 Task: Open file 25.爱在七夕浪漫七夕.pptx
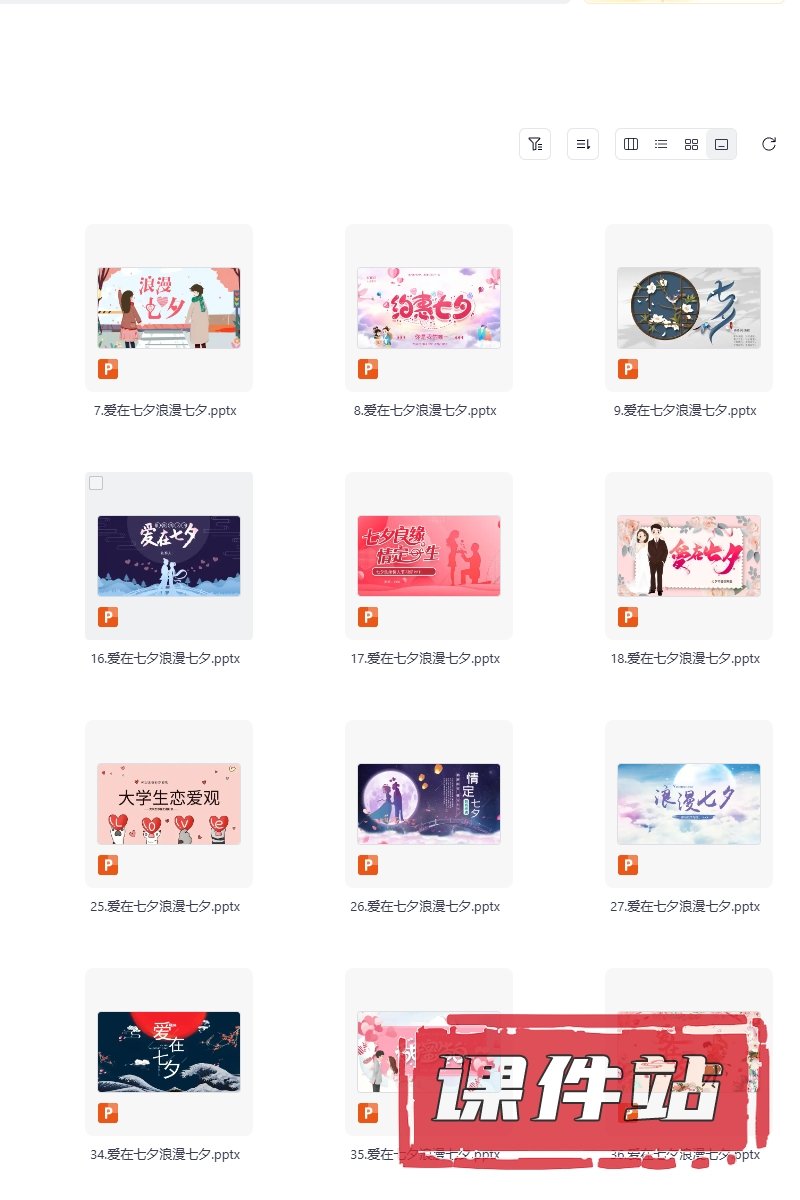coord(169,804)
